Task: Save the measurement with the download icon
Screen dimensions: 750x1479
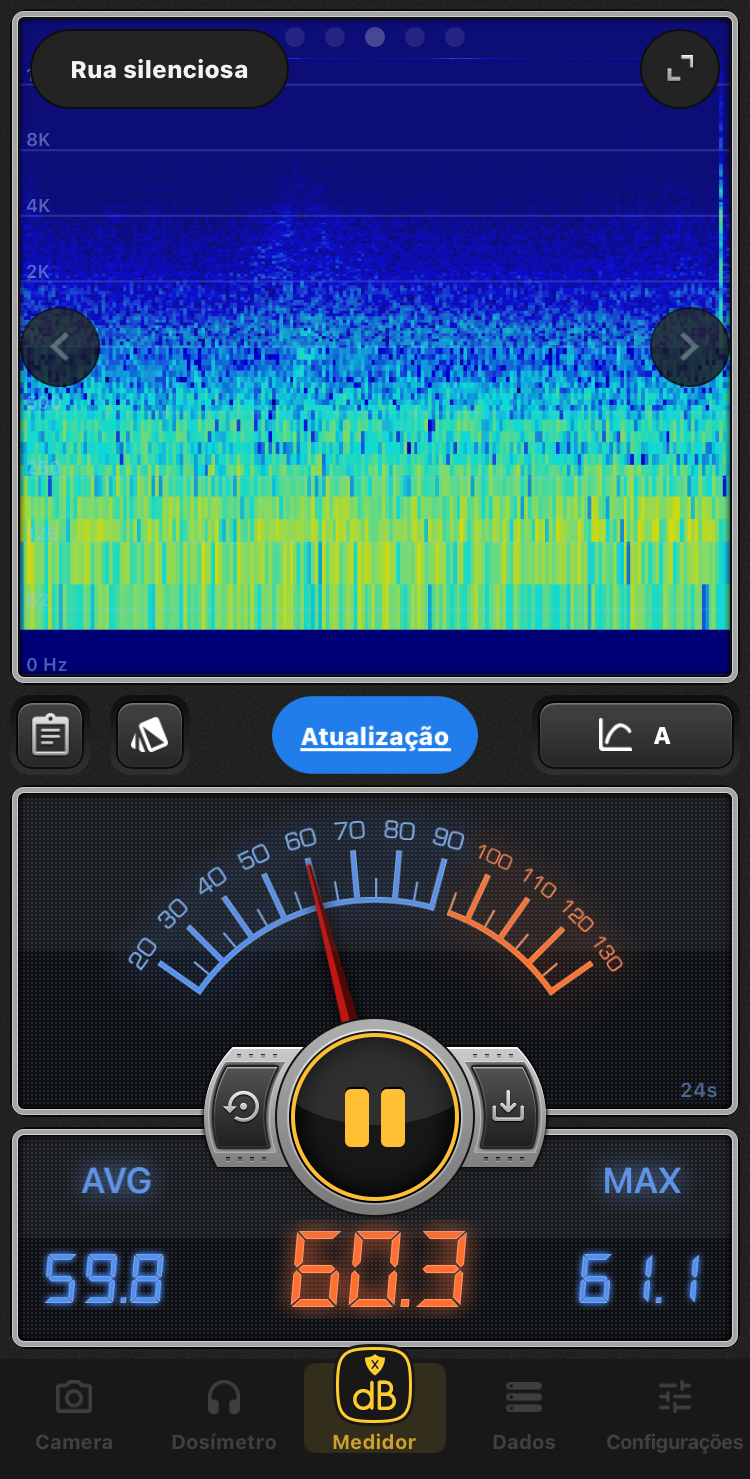Action: click(507, 1106)
